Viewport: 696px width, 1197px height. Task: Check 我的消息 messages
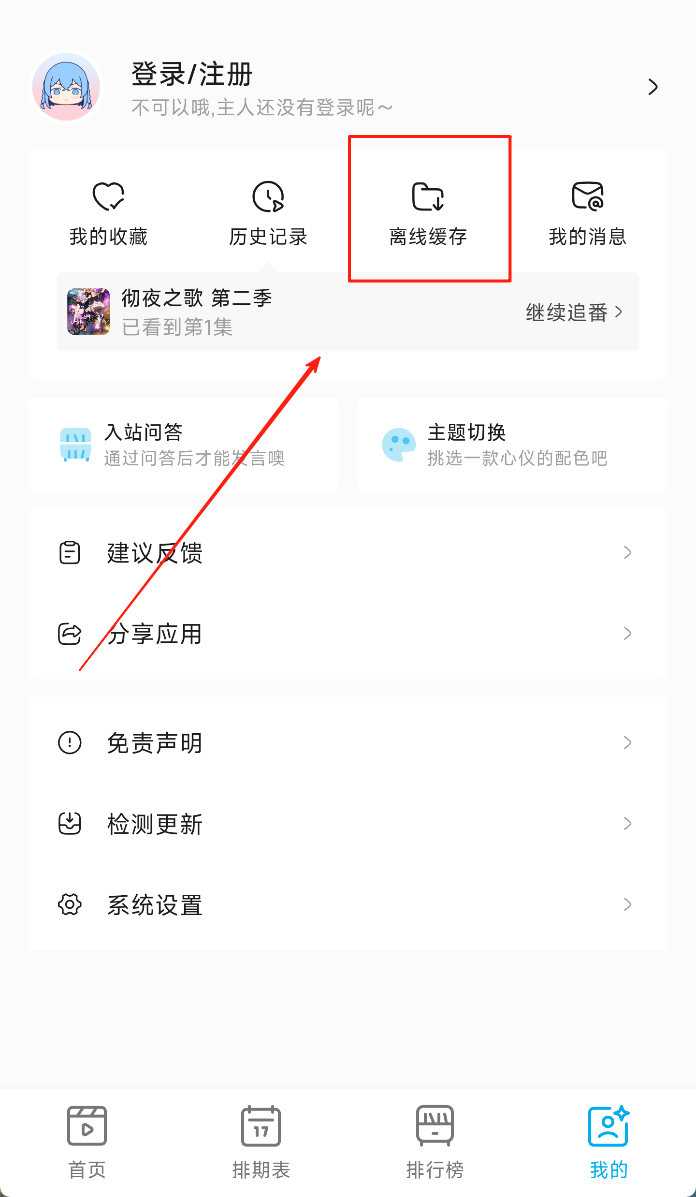coord(588,213)
